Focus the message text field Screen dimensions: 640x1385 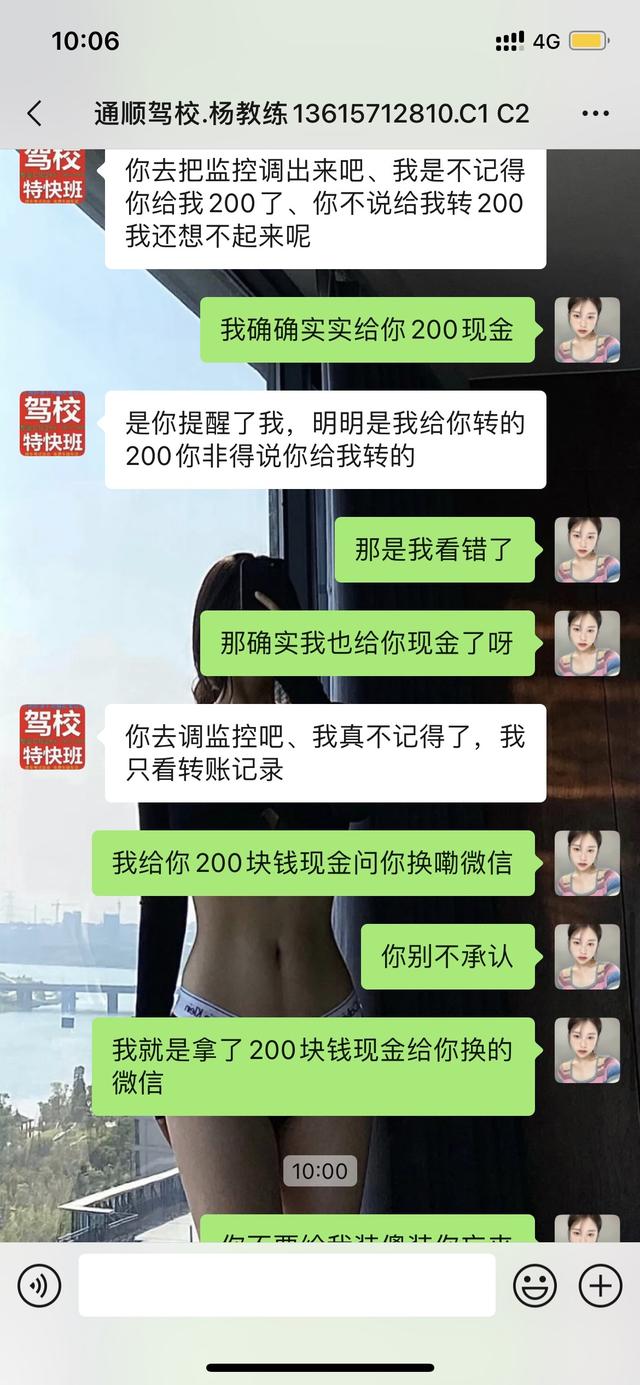(x=286, y=1285)
